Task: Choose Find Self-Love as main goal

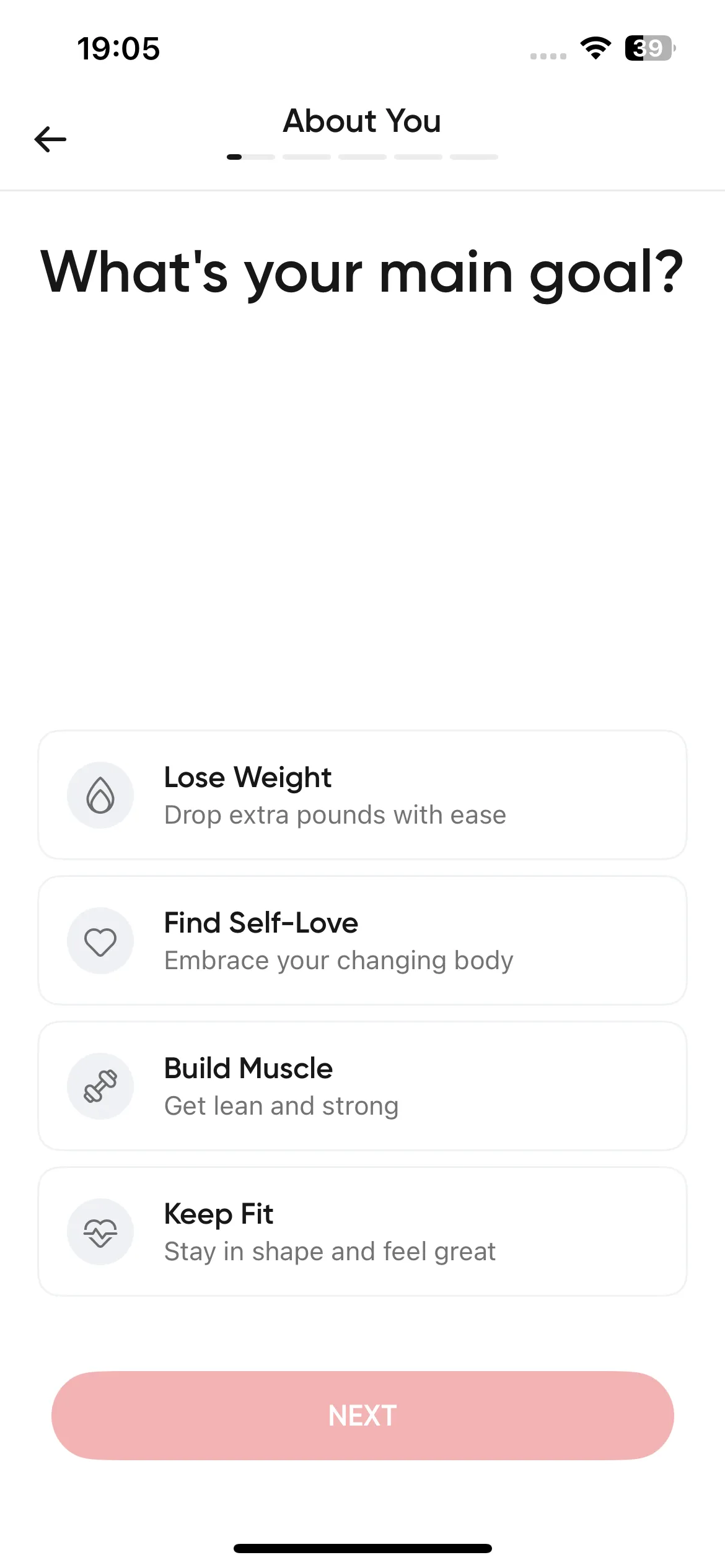Action: (x=362, y=941)
